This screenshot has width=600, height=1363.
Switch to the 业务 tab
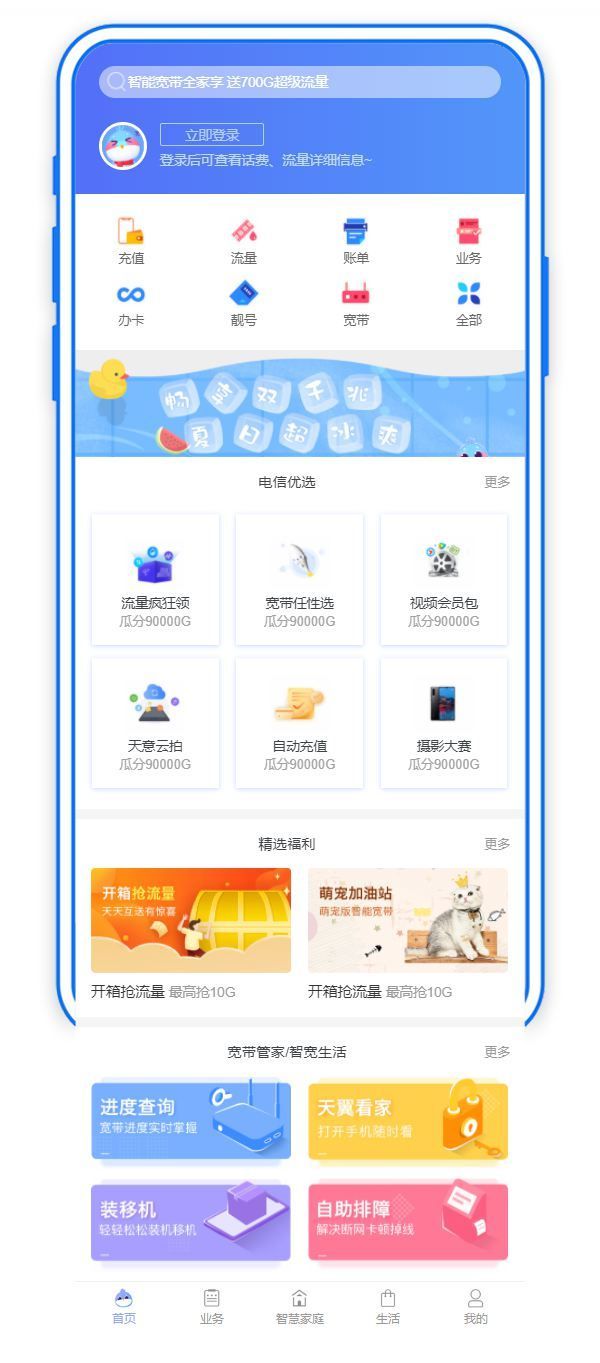pyautogui.click(x=212, y=1307)
